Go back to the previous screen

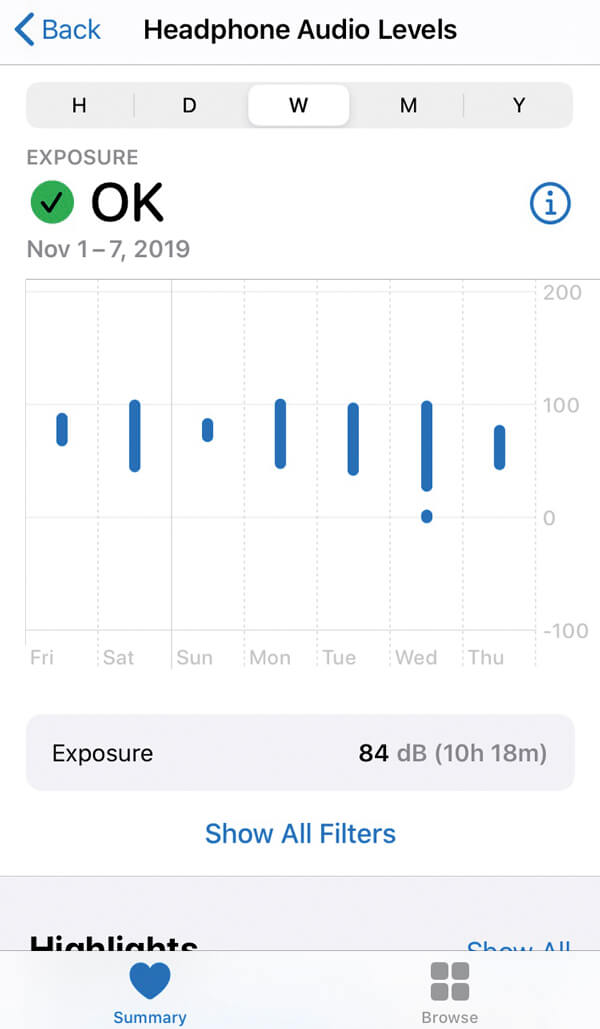coord(58,30)
